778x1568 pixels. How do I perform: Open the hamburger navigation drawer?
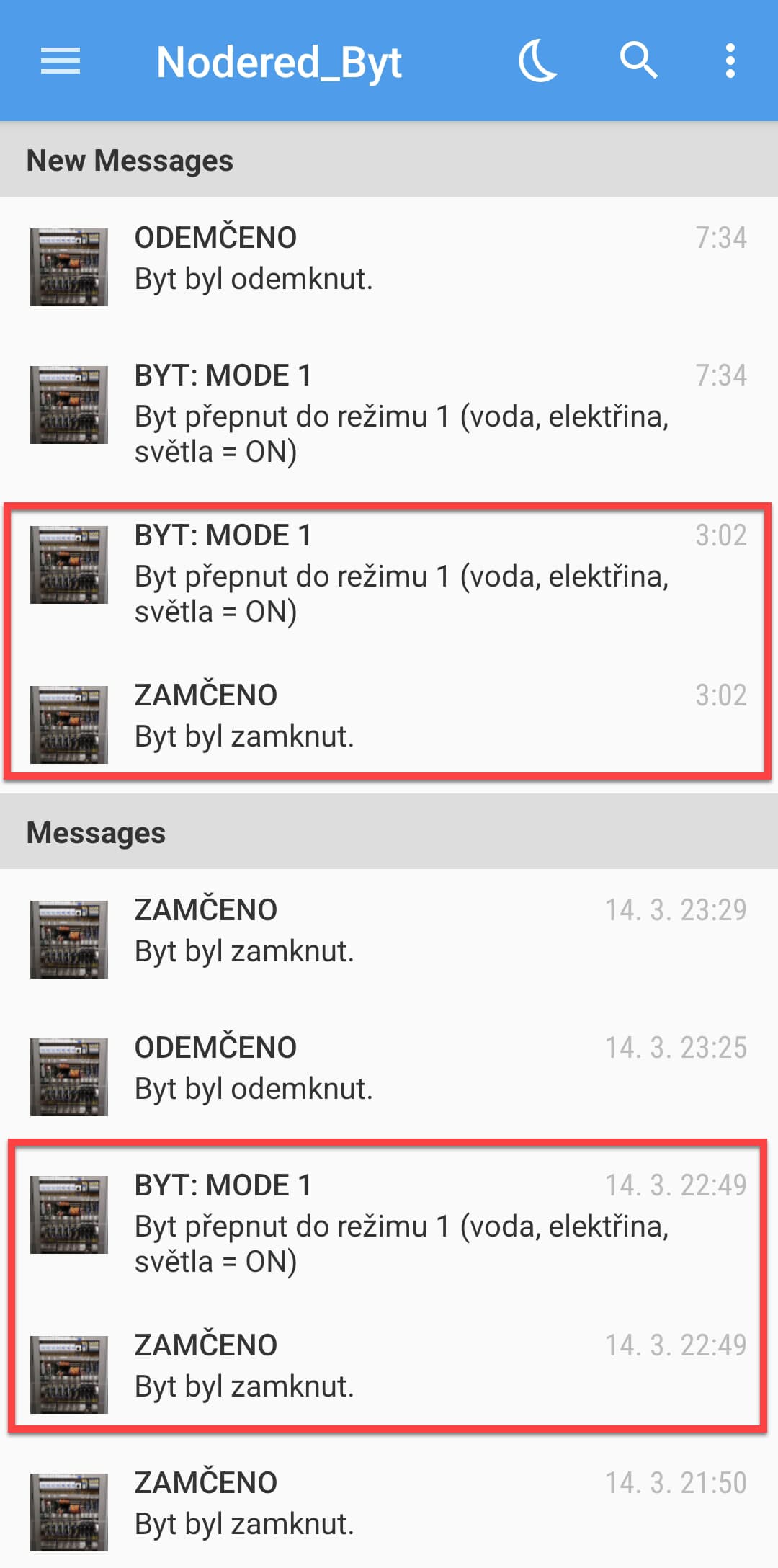tap(61, 61)
